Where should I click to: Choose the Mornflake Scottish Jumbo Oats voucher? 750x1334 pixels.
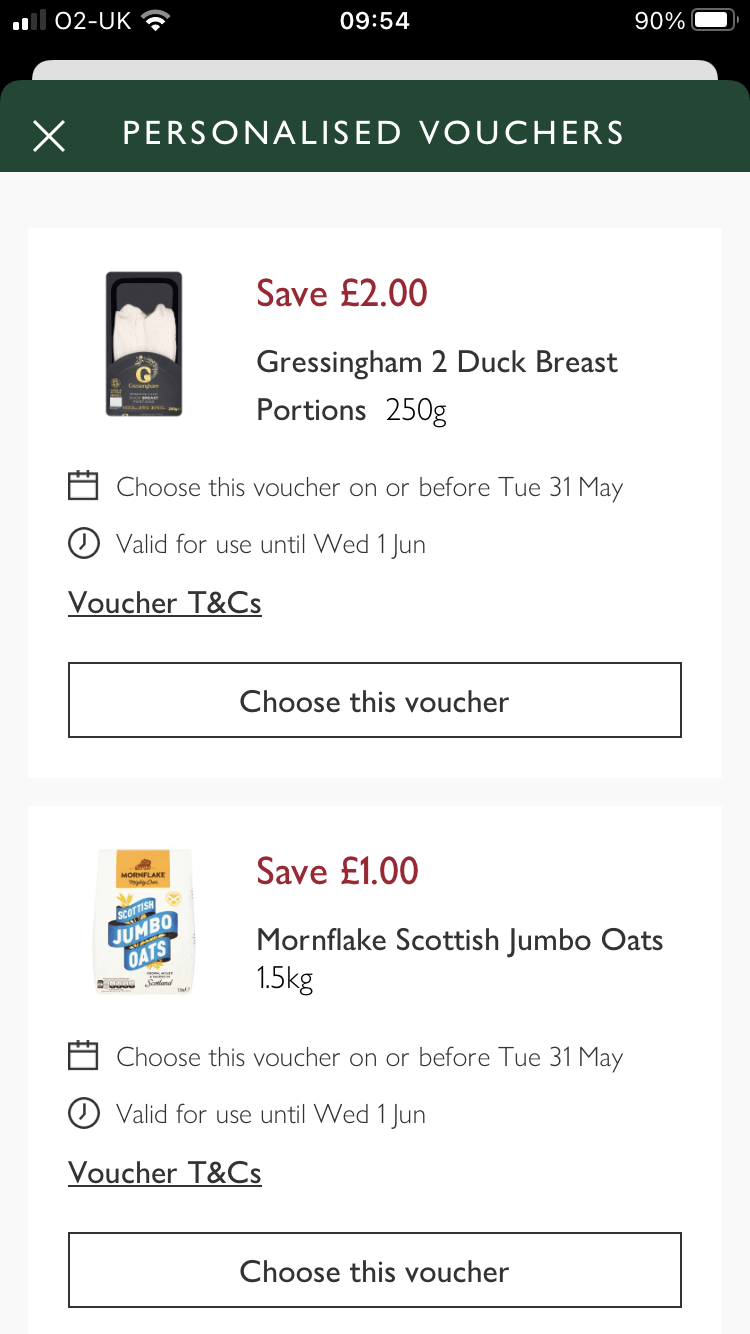(374, 1270)
